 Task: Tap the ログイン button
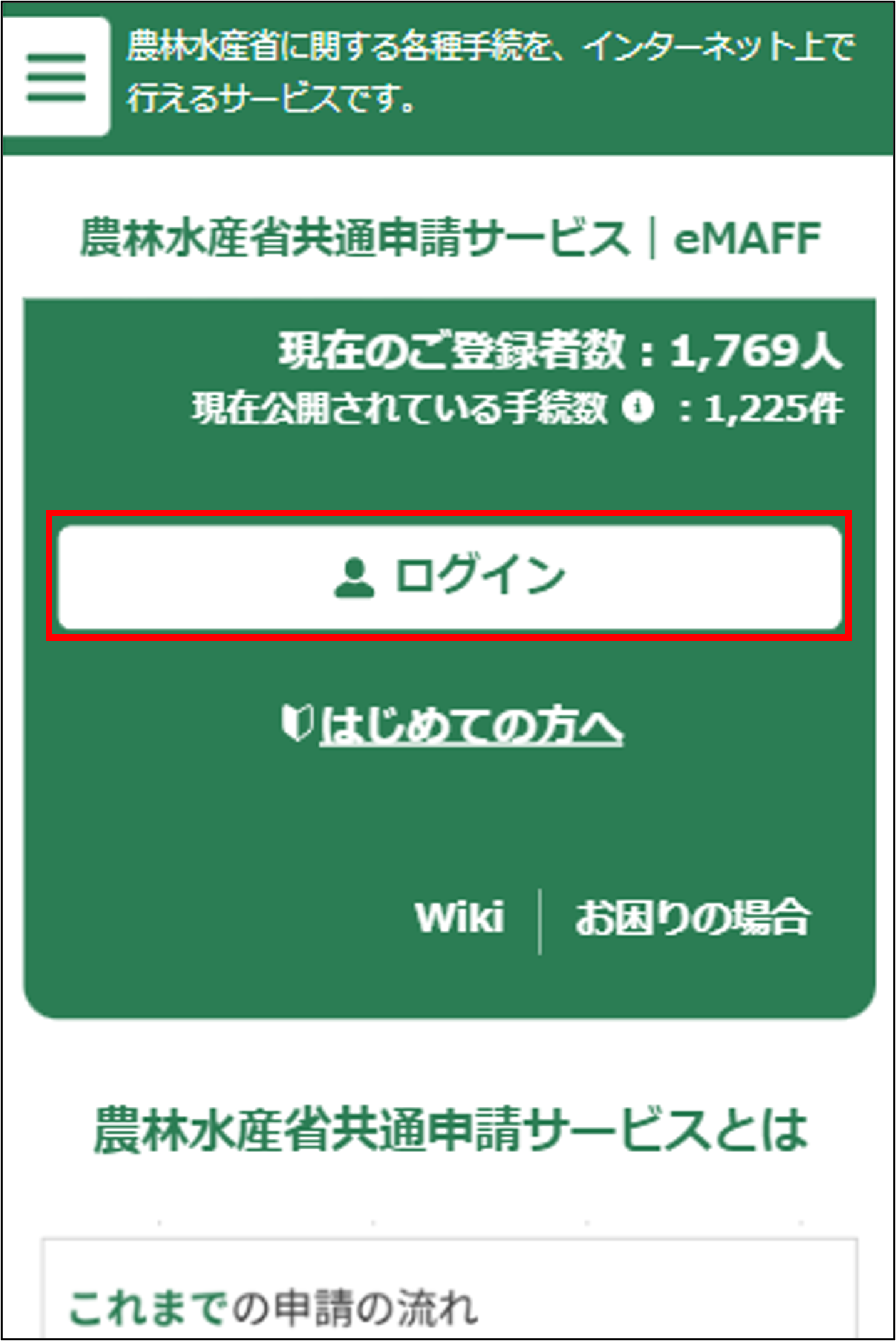pyautogui.click(x=449, y=577)
